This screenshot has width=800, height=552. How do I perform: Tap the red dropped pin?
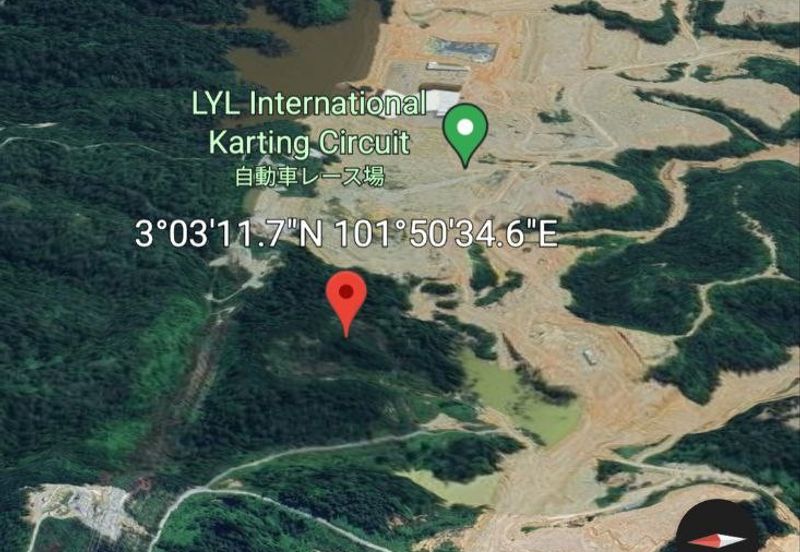347,295
